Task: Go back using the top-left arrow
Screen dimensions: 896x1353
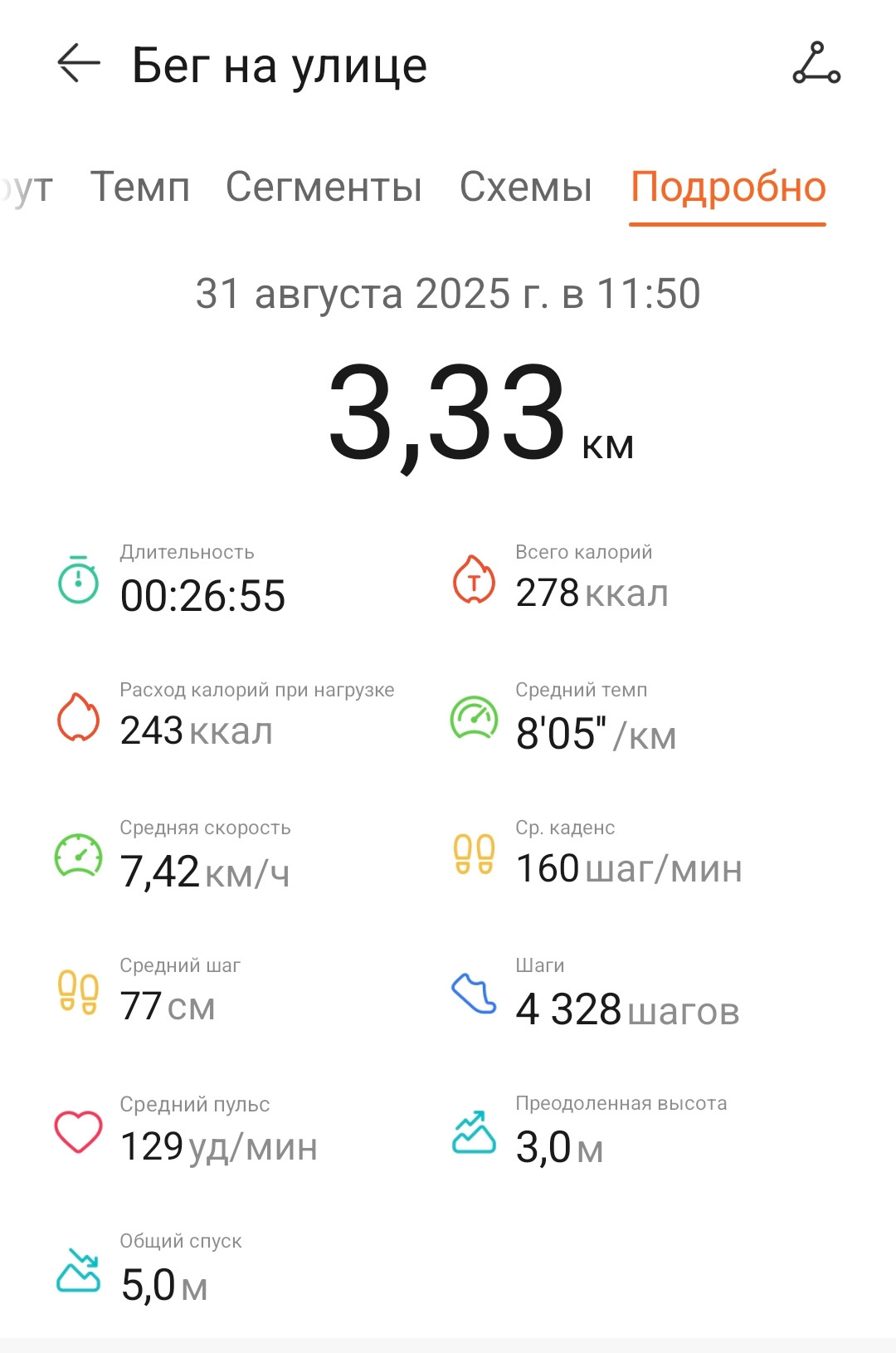Action: click(x=79, y=64)
